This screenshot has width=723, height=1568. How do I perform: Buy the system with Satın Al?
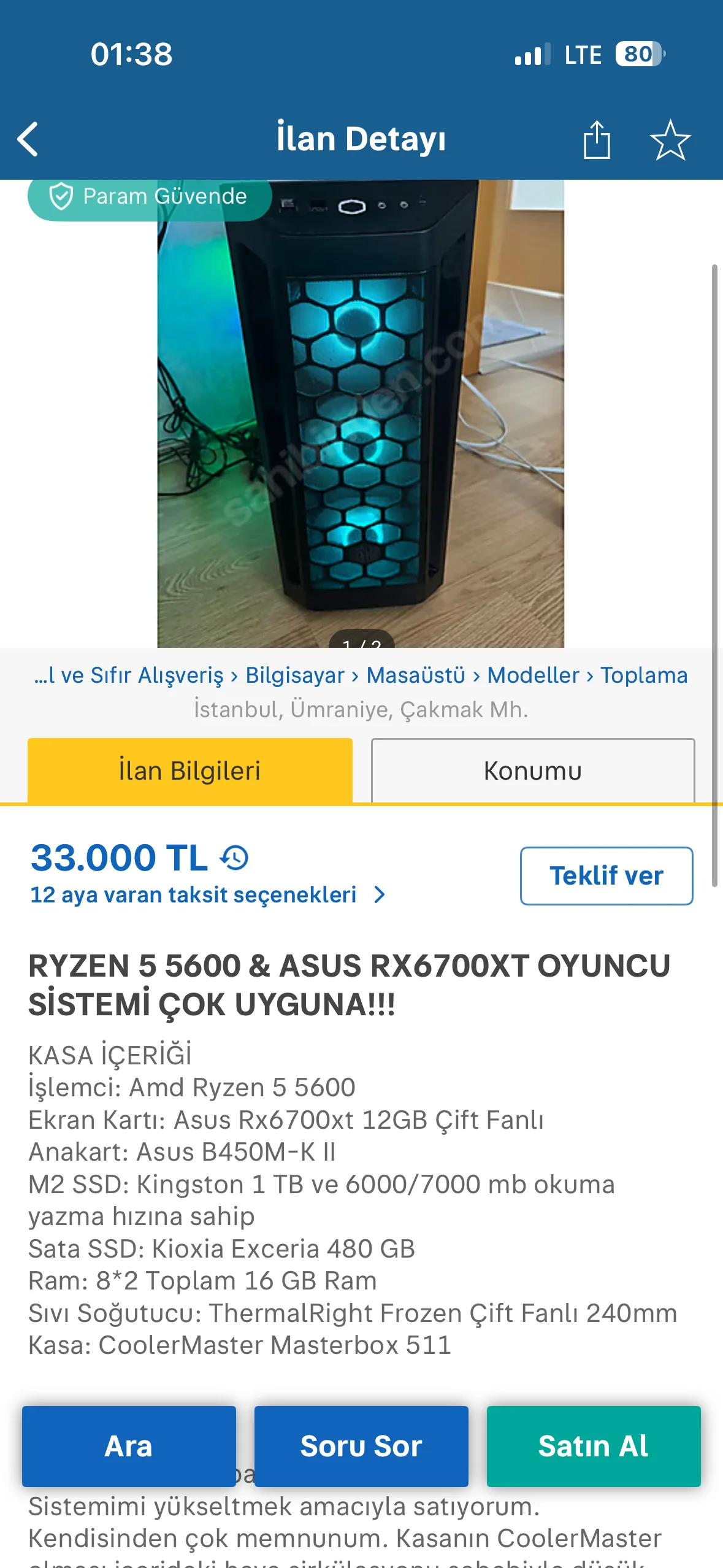coord(593,1446)
